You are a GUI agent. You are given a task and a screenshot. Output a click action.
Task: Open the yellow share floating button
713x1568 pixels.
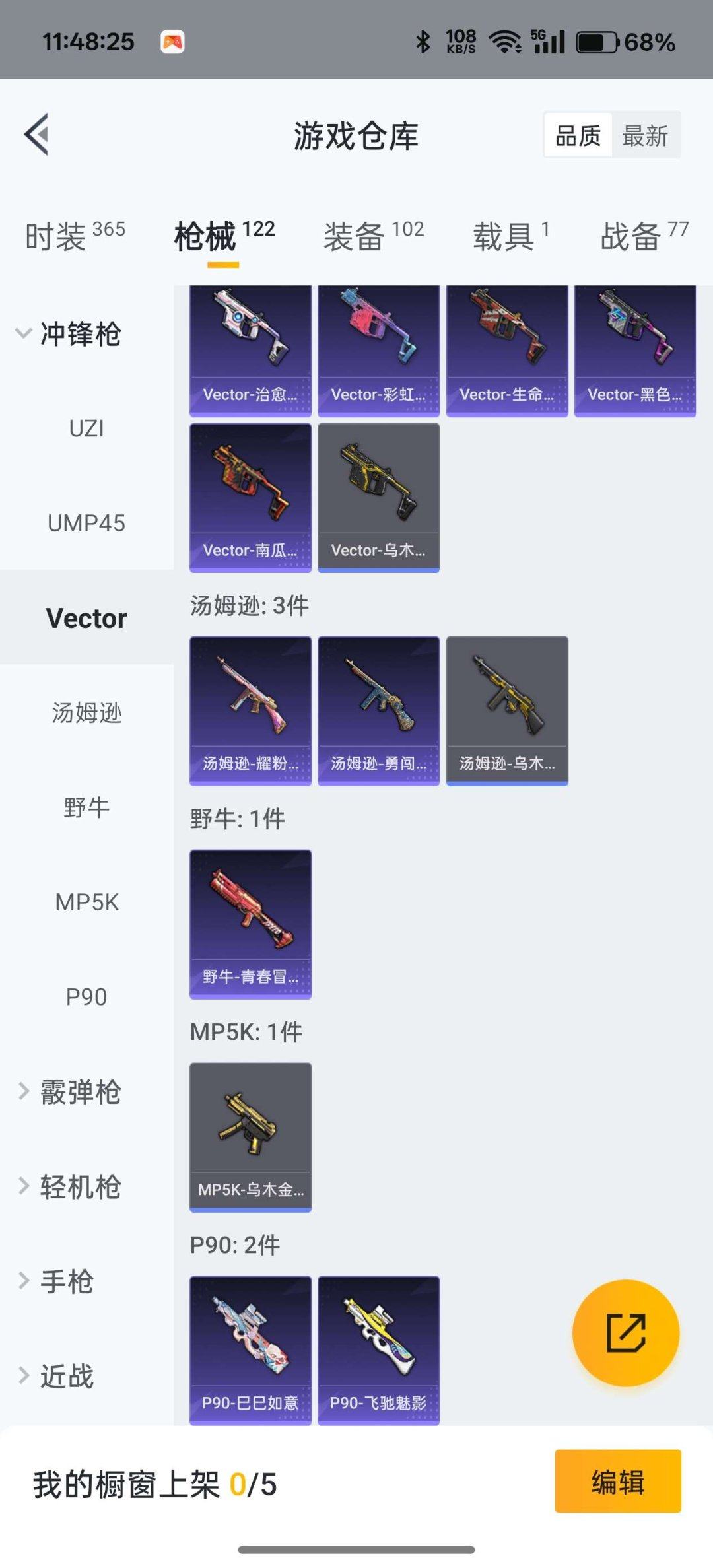(626, 1334)
